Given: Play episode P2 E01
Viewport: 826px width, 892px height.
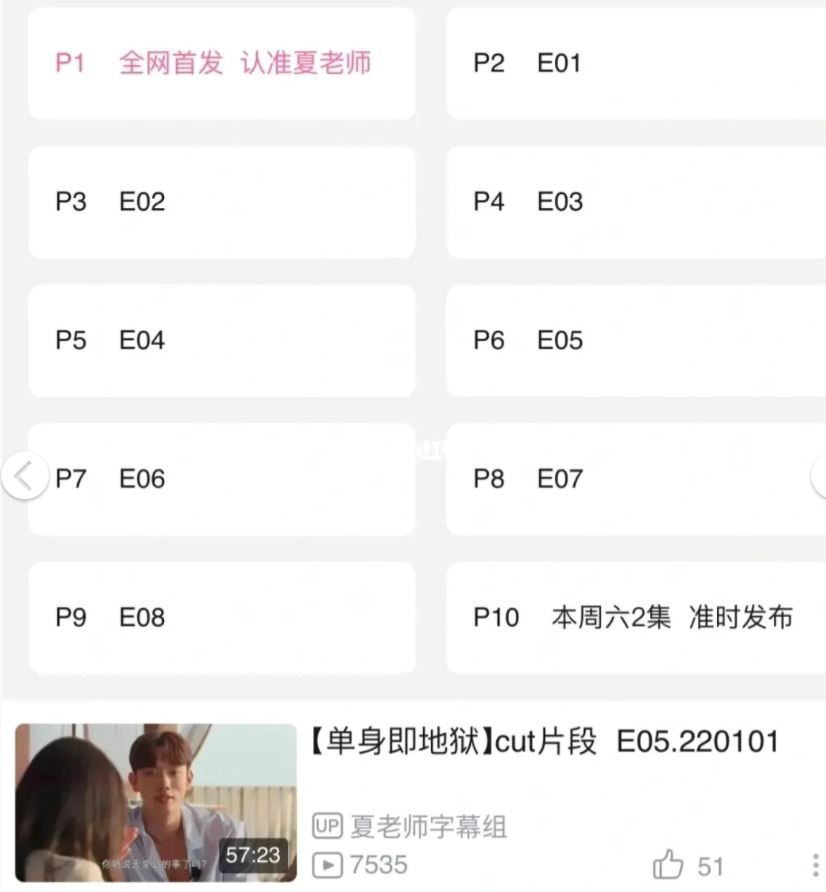Looking at the screenshot, I should (x=636, y=63).
